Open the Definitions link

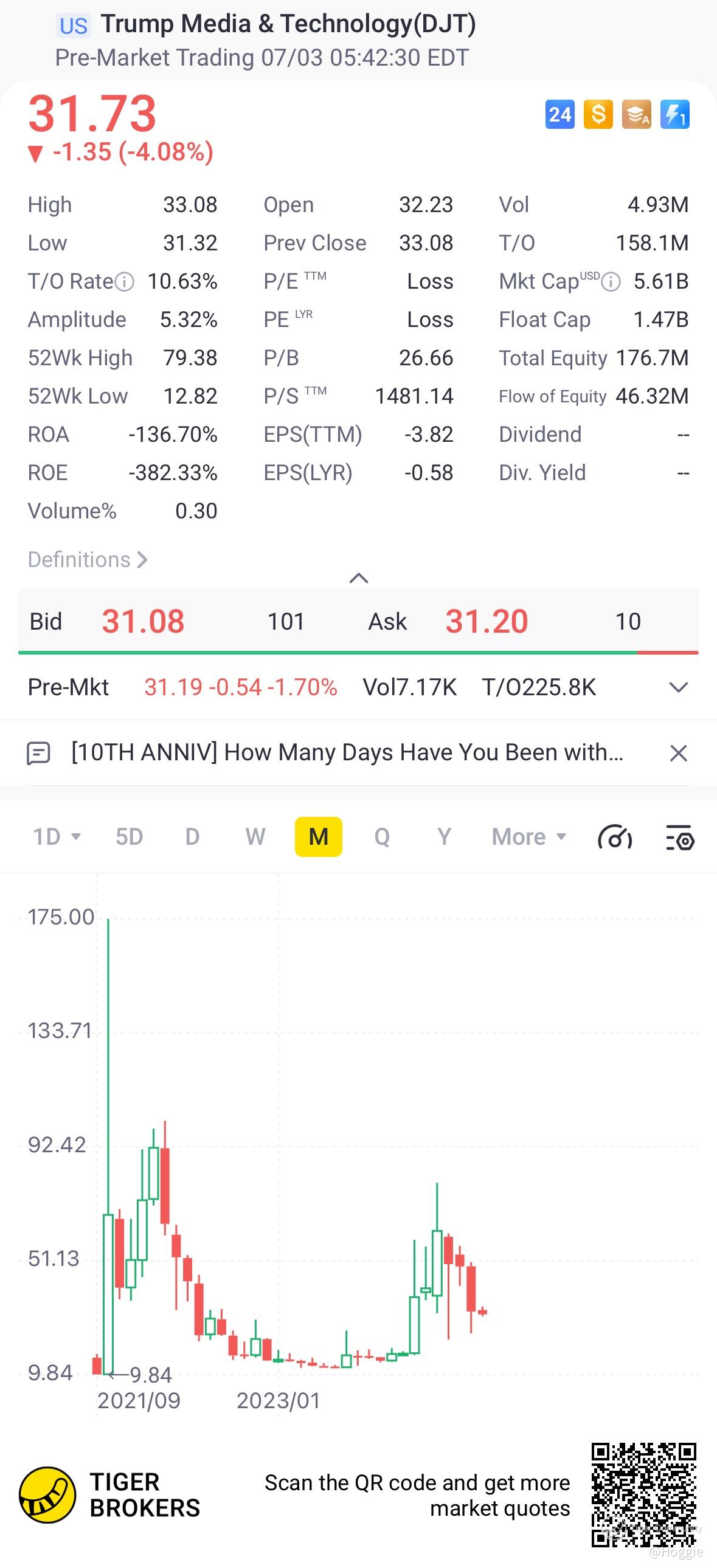point(87,559)
